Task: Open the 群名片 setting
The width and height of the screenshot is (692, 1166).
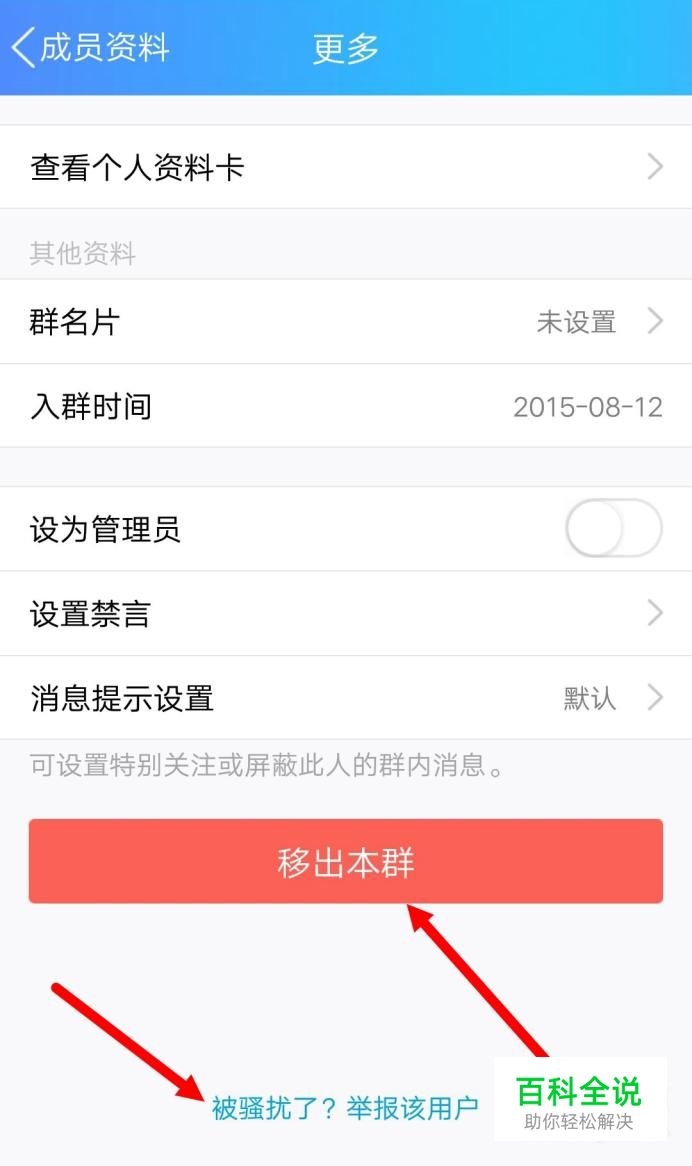Action: click(x=346, y=322)
